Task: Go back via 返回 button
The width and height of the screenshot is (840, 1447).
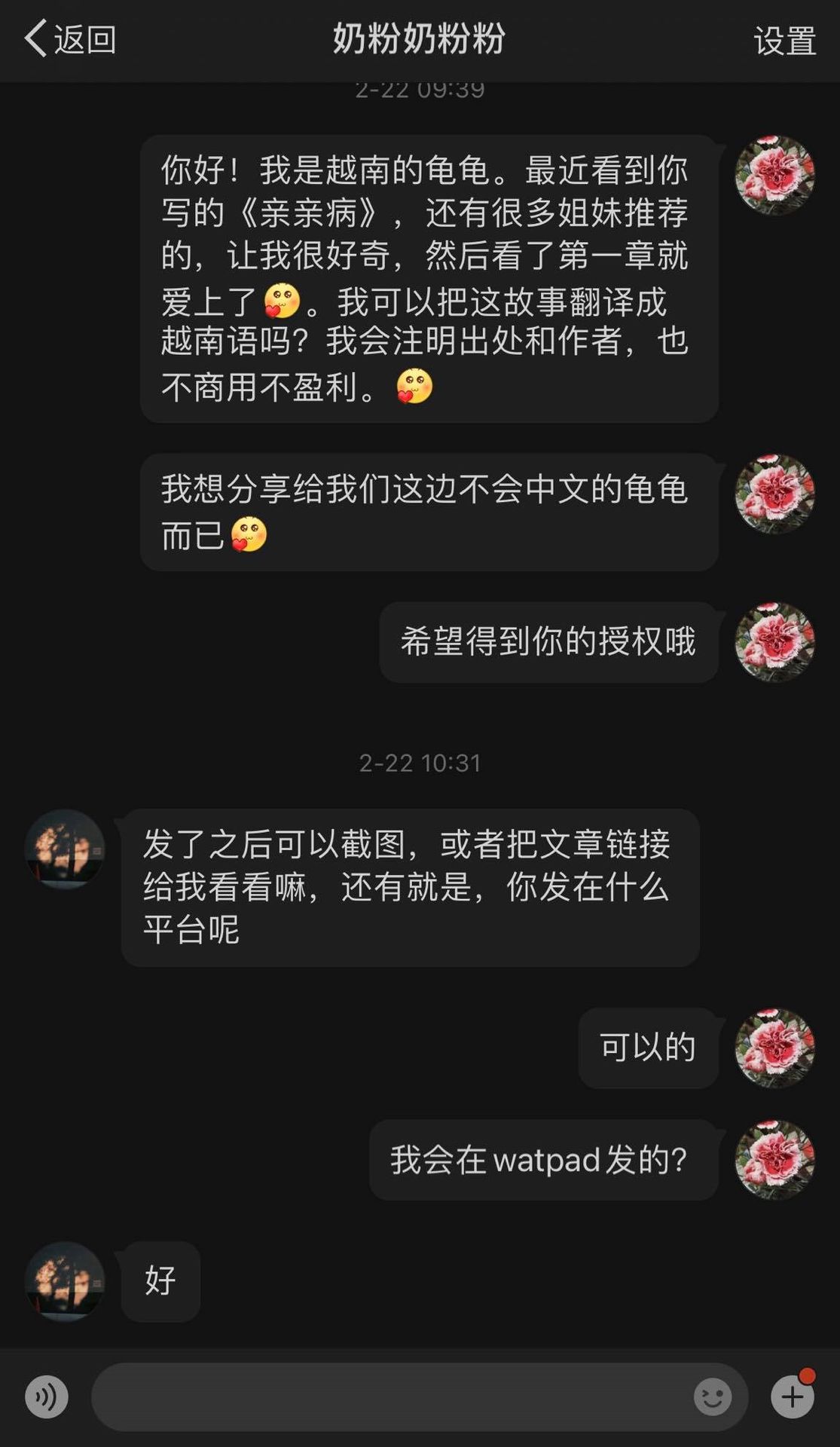Action: (70, 39)
